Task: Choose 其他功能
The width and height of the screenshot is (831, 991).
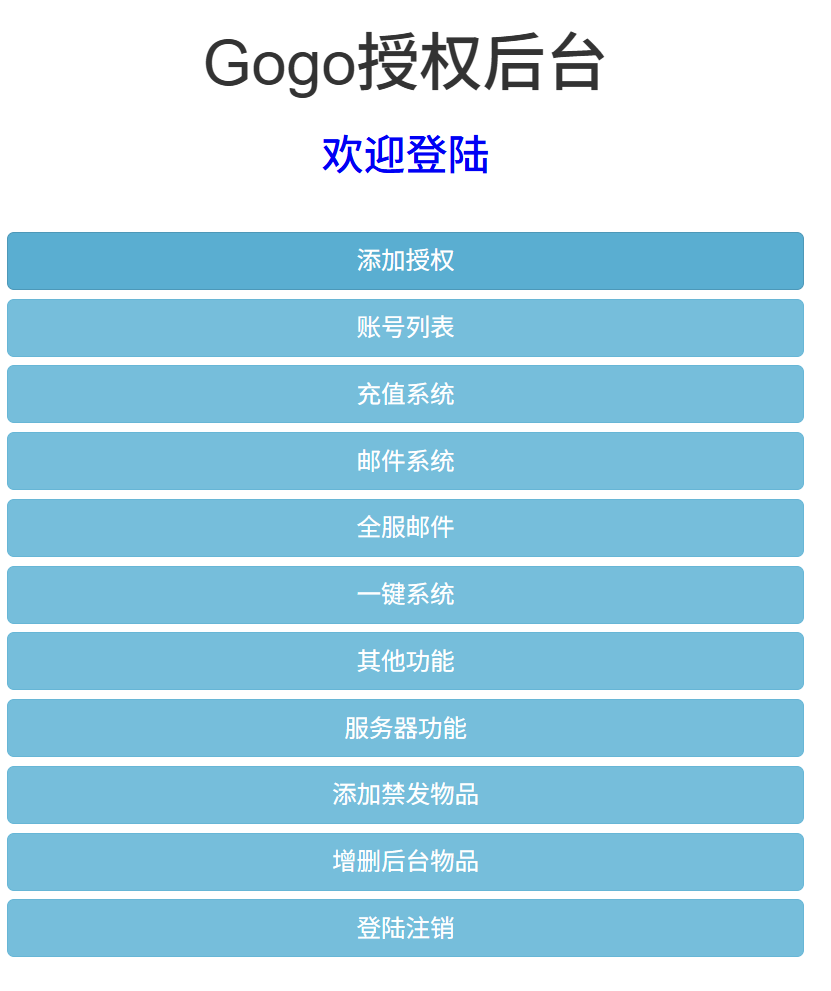Action: tap(405, 661)
